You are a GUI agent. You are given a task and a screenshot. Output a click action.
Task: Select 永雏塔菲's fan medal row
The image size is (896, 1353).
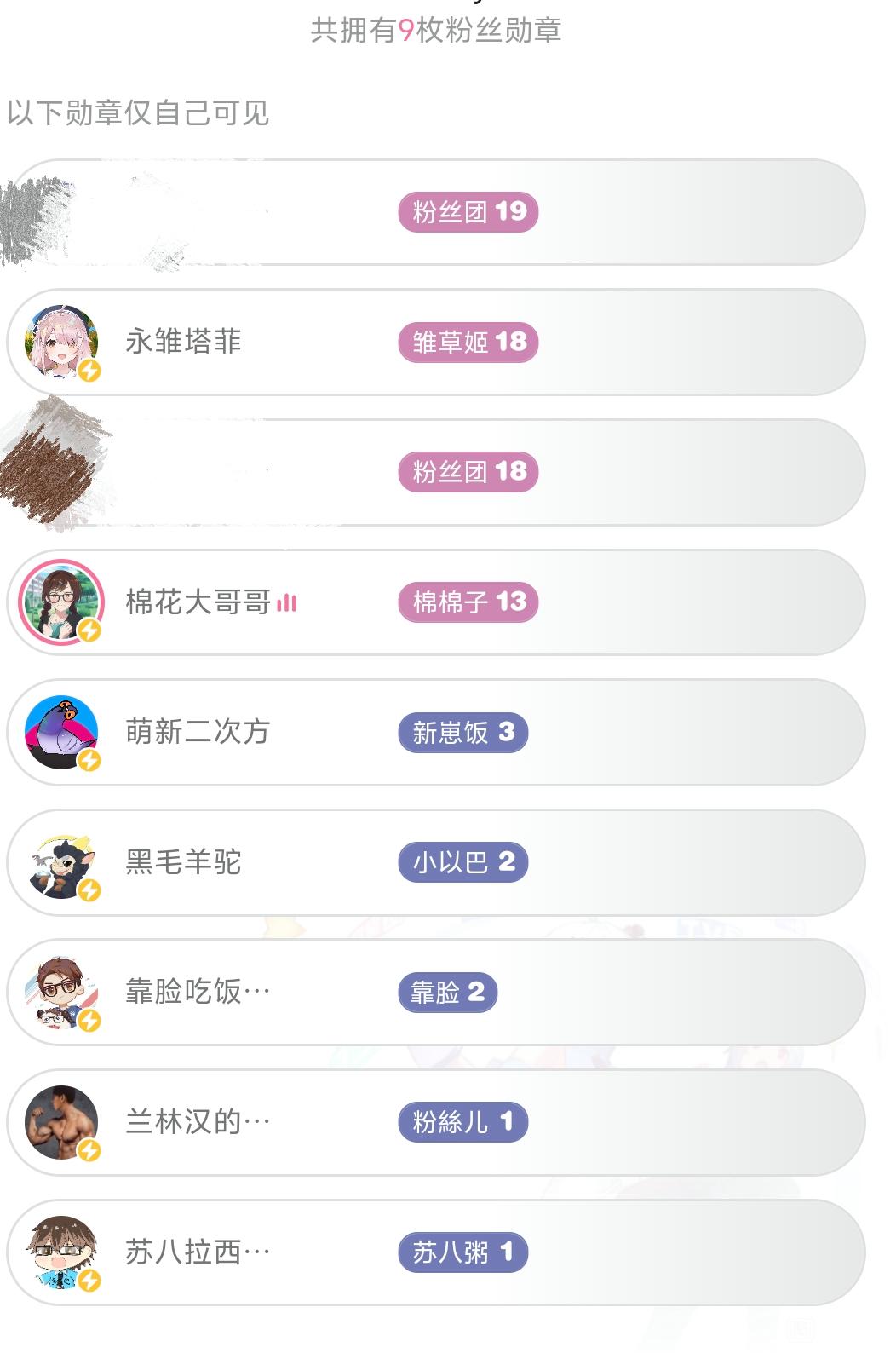[436, 343]
